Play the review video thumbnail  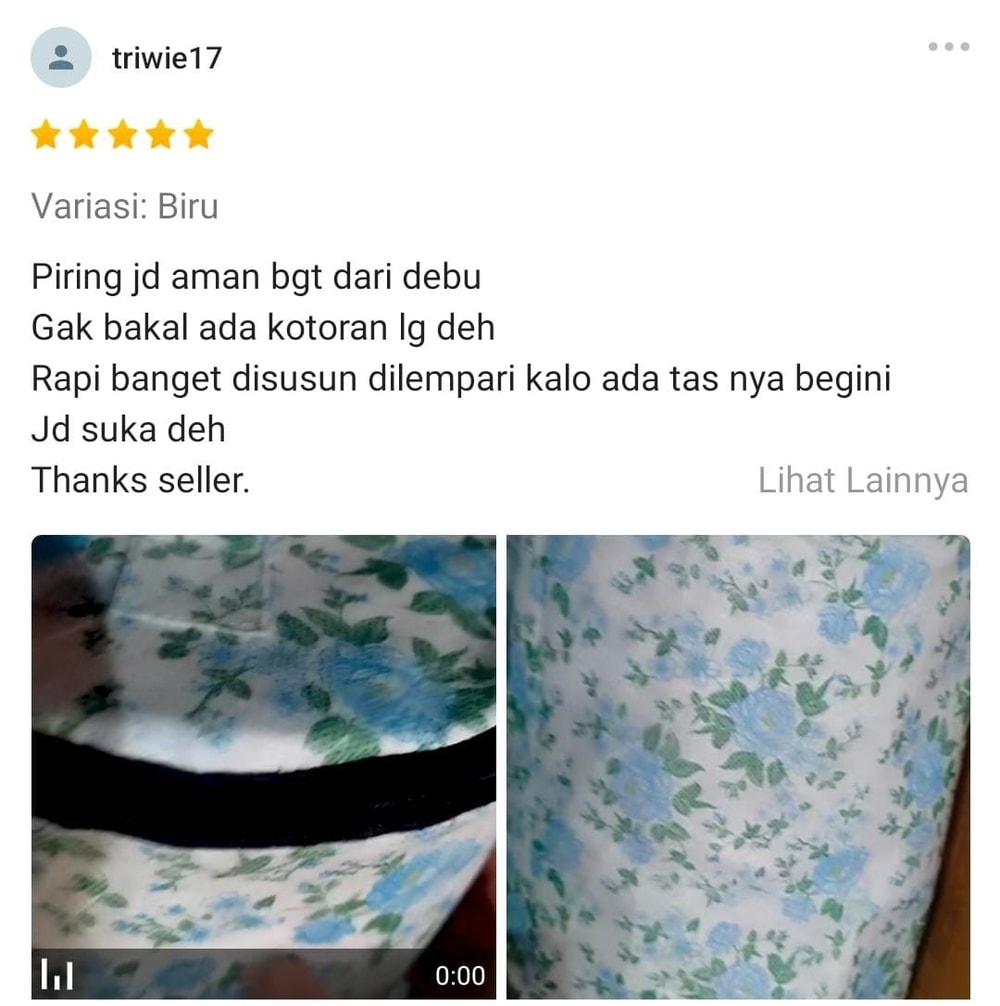coord(264,767)
